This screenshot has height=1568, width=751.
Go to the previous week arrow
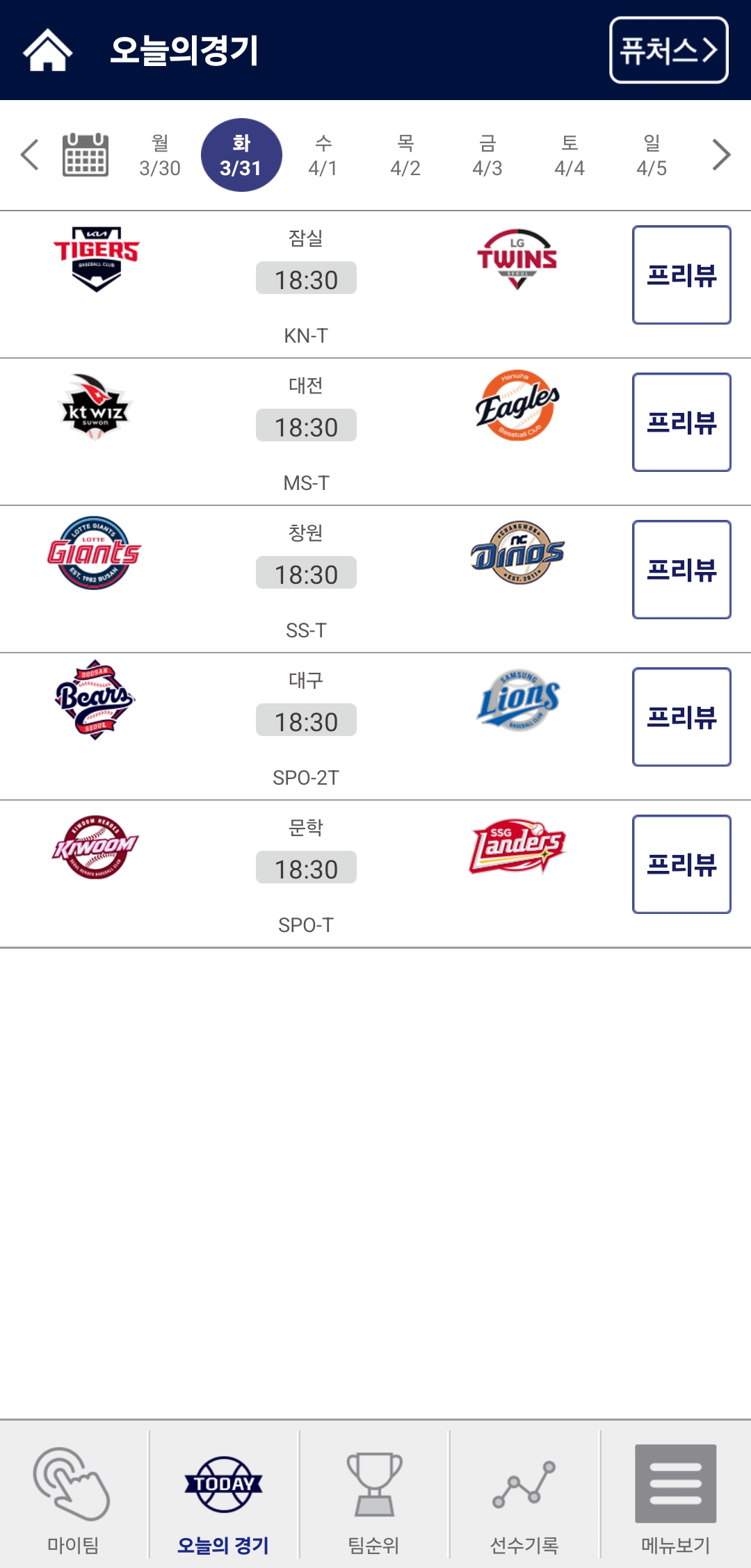(x=29, y=154)
